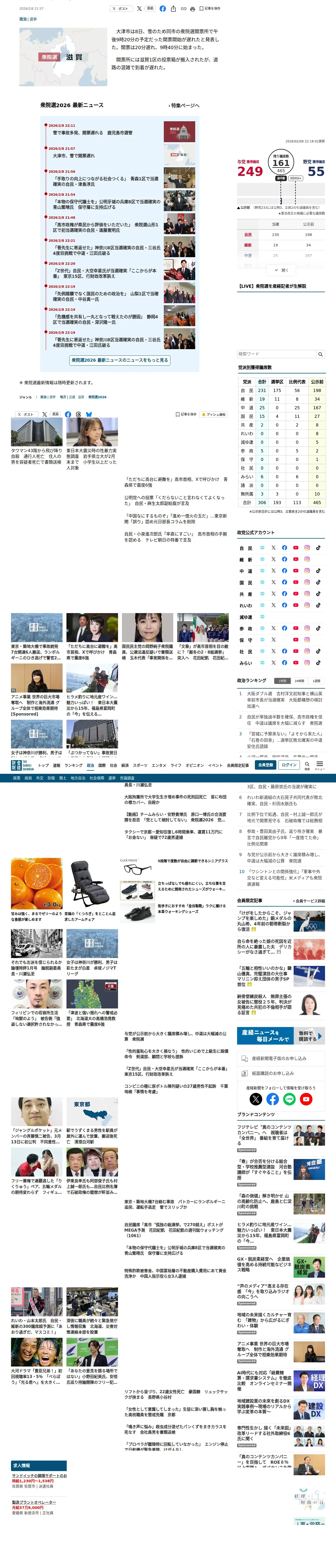Screen dimensions: 336x1568
Task: Switch to スポーツ in top navigation
Action: 140,766
